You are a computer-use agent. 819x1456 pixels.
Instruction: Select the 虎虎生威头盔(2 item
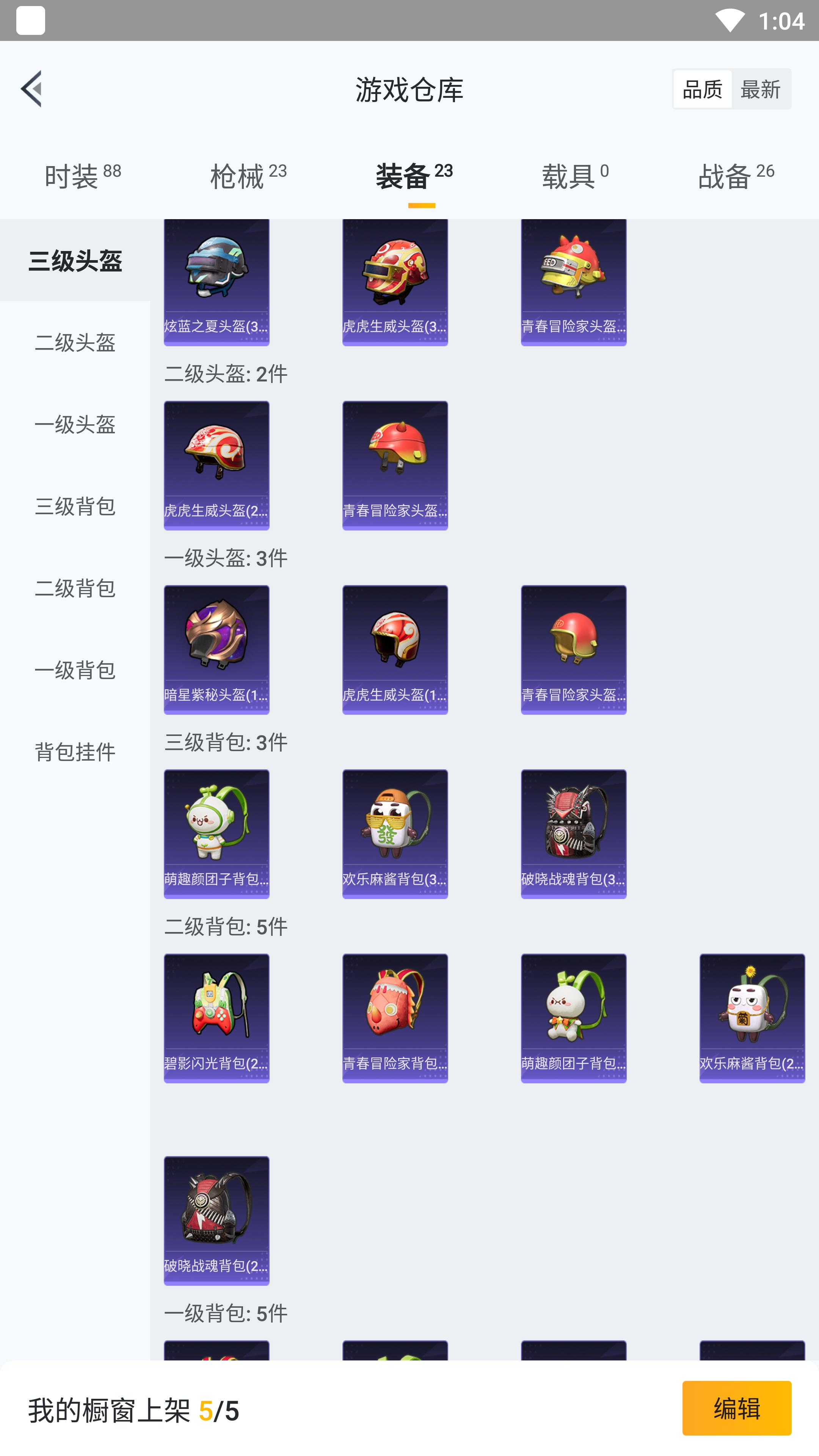(217, 464)
